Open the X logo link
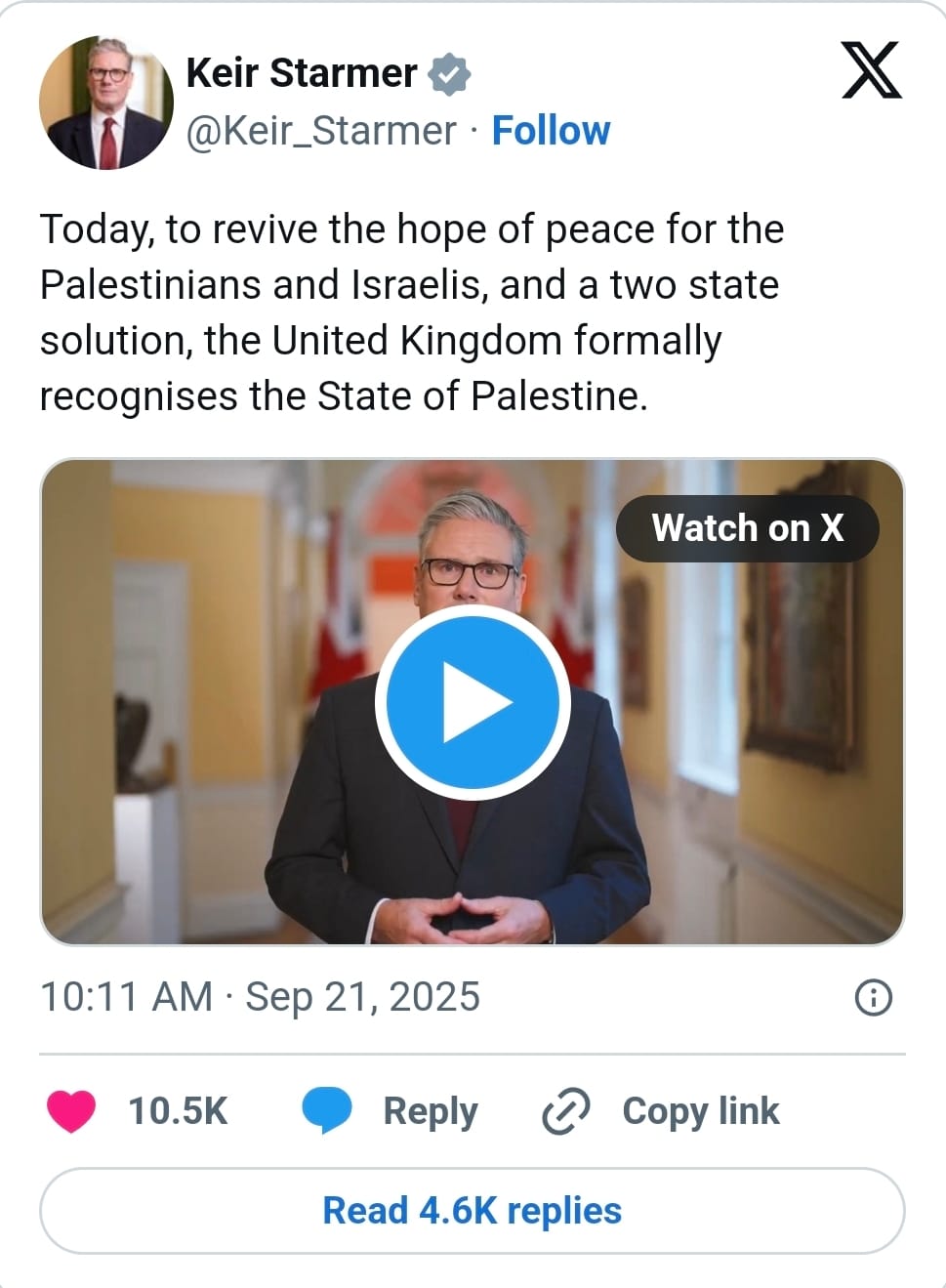 click(871, 70)
